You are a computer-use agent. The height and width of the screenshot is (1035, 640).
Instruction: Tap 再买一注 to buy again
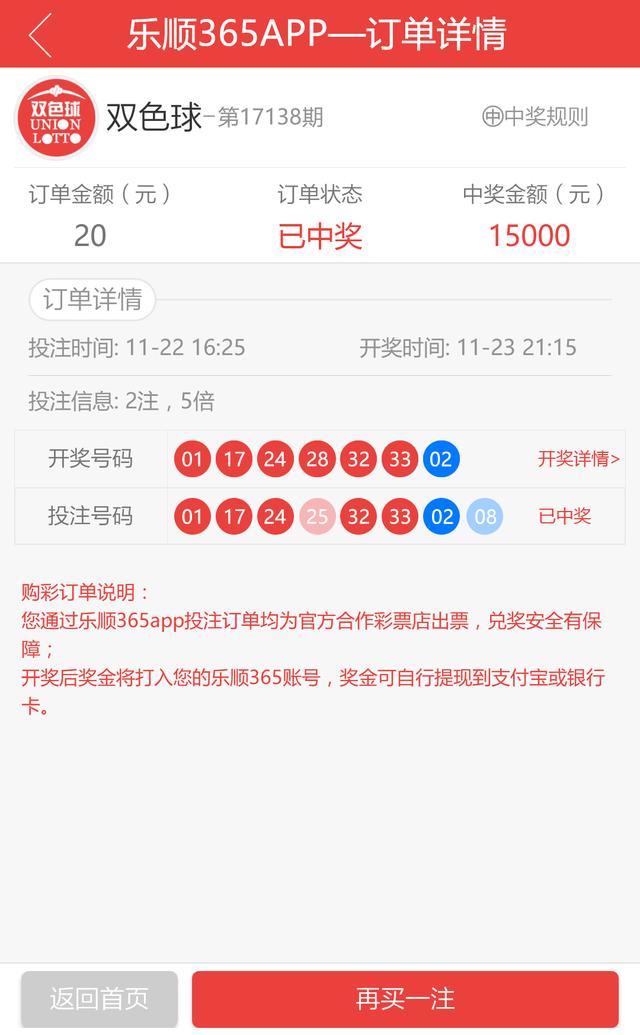click(405, 998)
